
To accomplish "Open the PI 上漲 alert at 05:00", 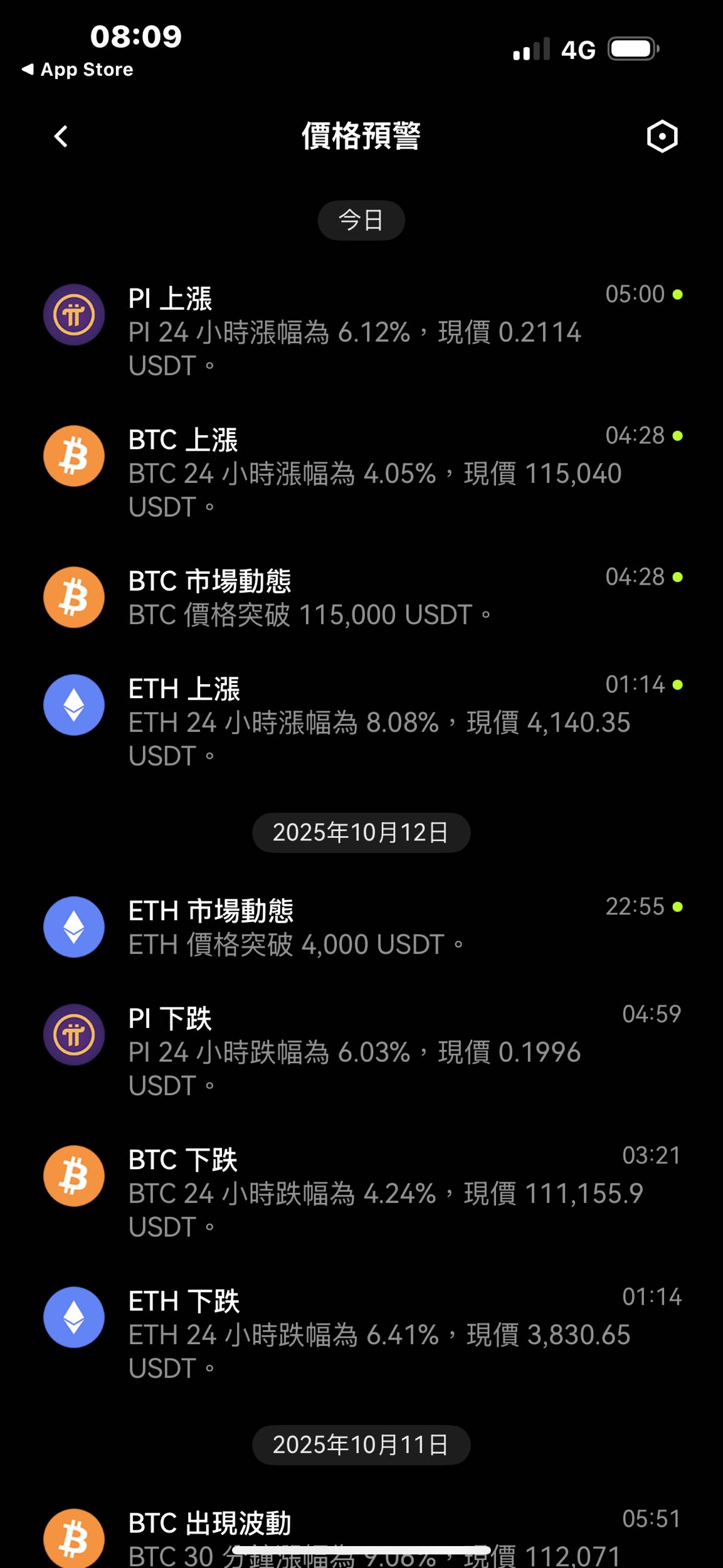I will pos(361,331).
